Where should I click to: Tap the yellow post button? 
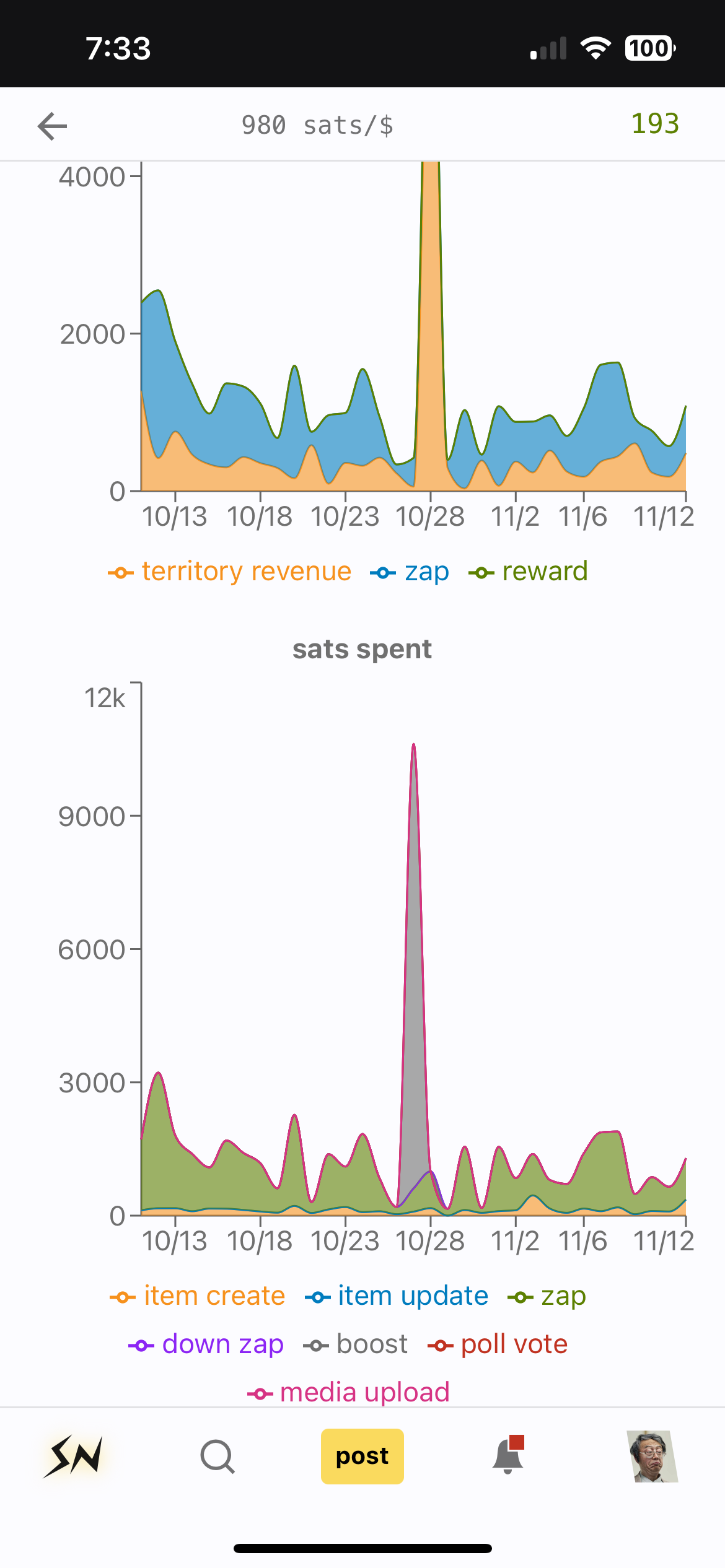pos(362,1456)
